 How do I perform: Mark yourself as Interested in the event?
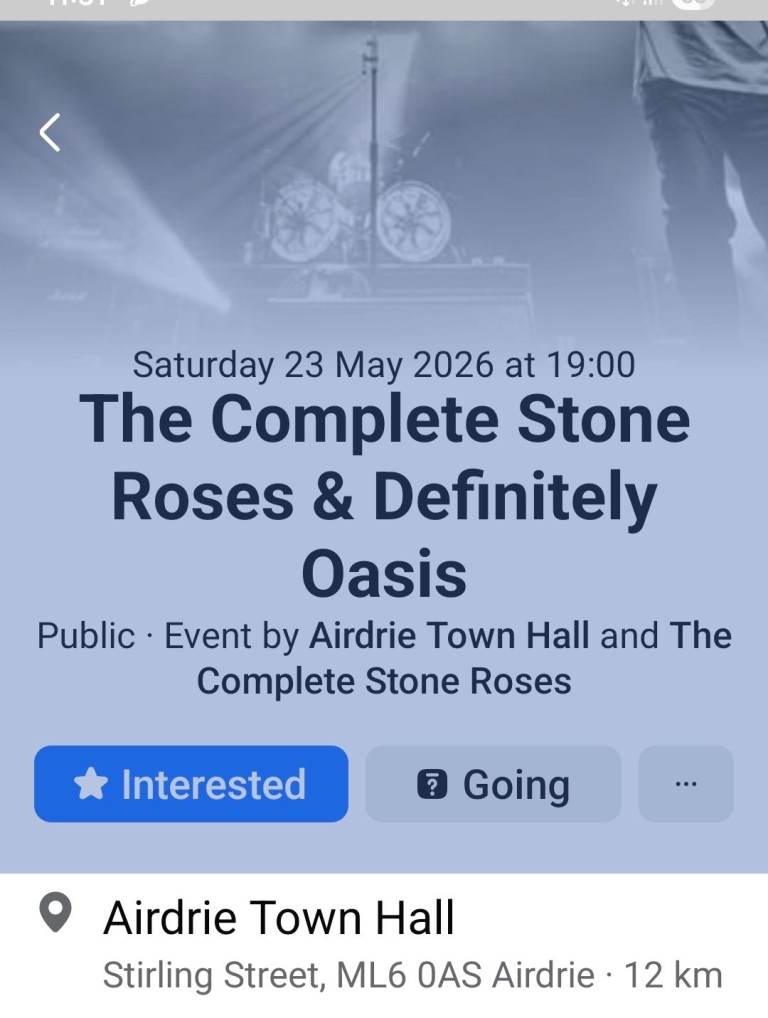pos(191,784)
